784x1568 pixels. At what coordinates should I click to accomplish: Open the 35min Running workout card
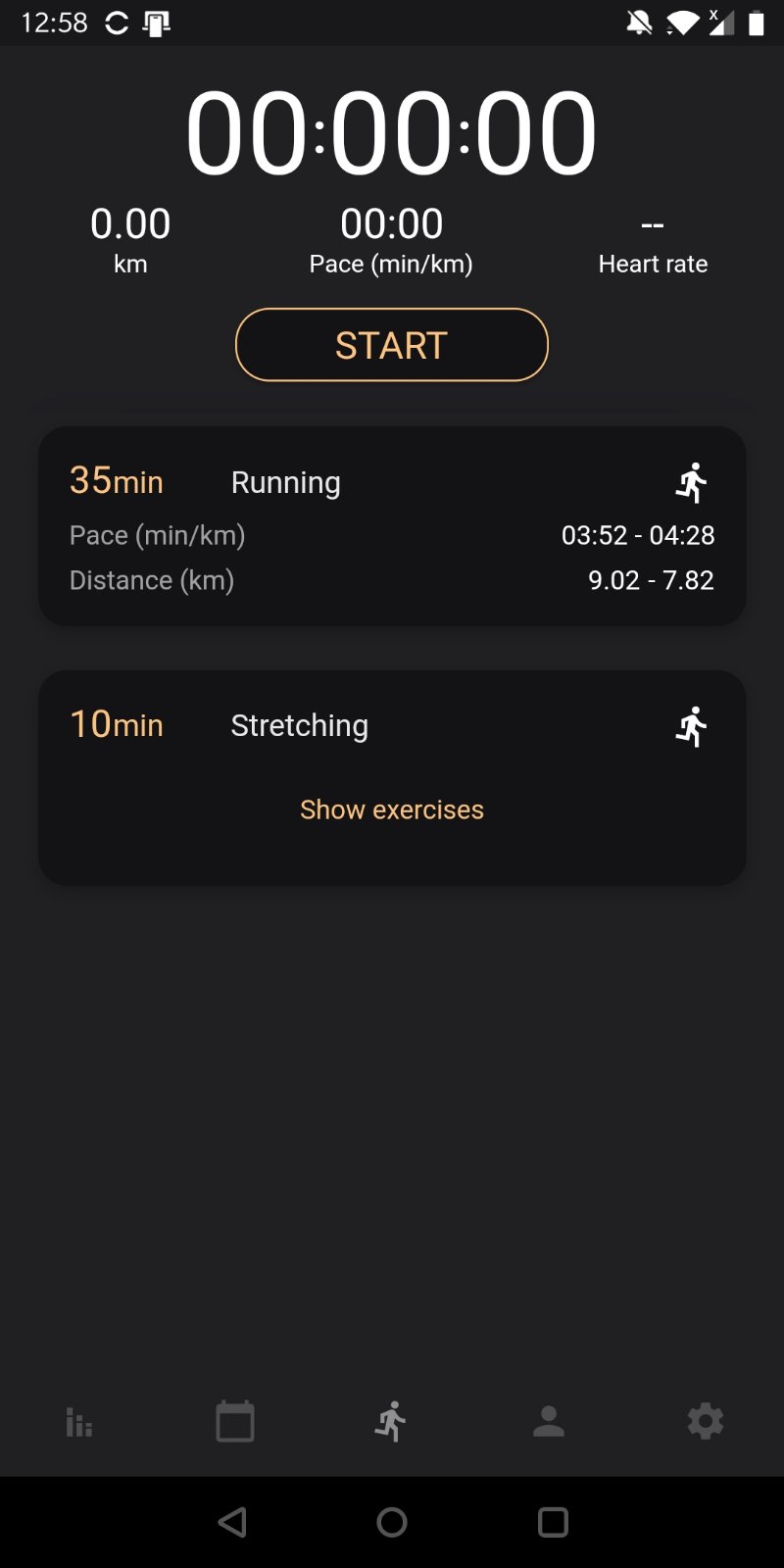(x=392, y=526)
